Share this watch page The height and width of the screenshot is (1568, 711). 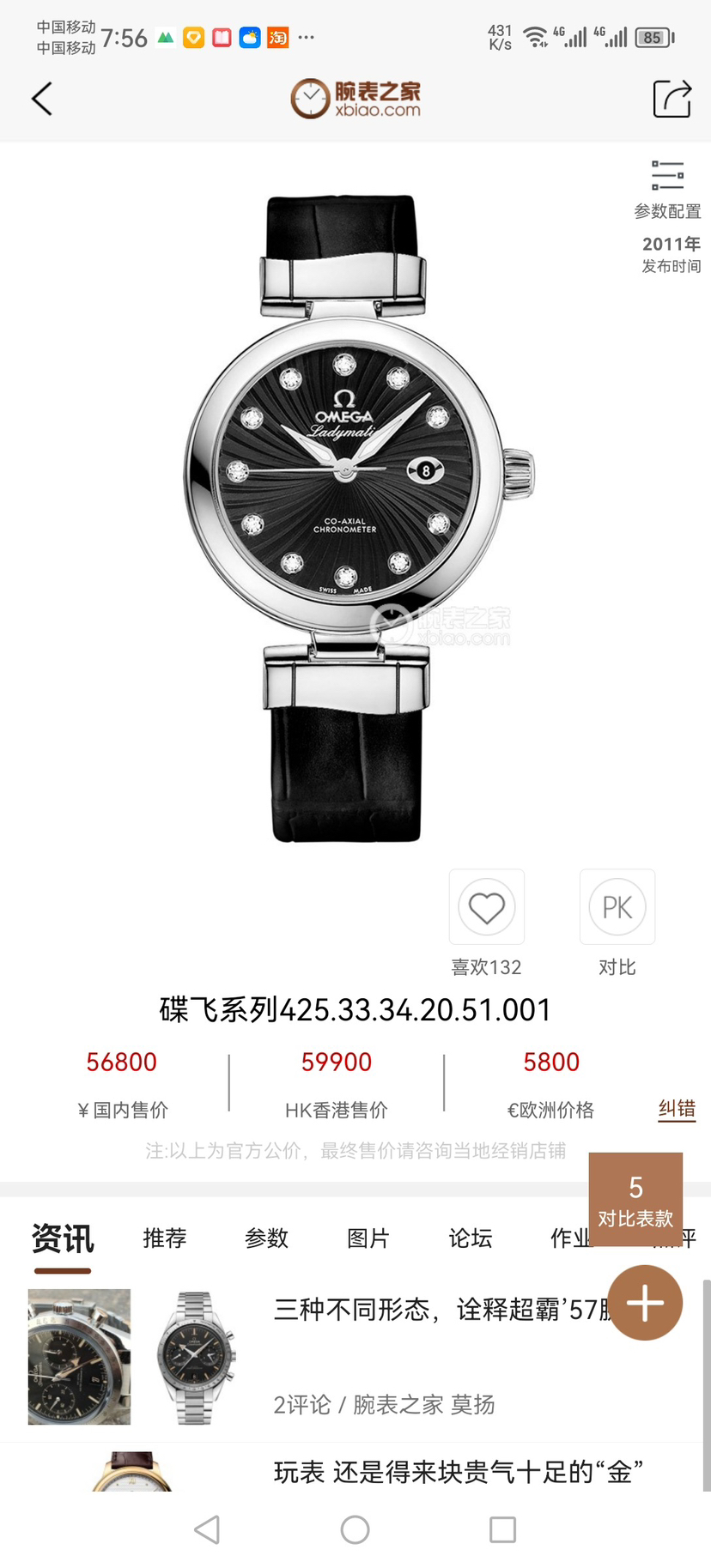click(x=671, y=99)
